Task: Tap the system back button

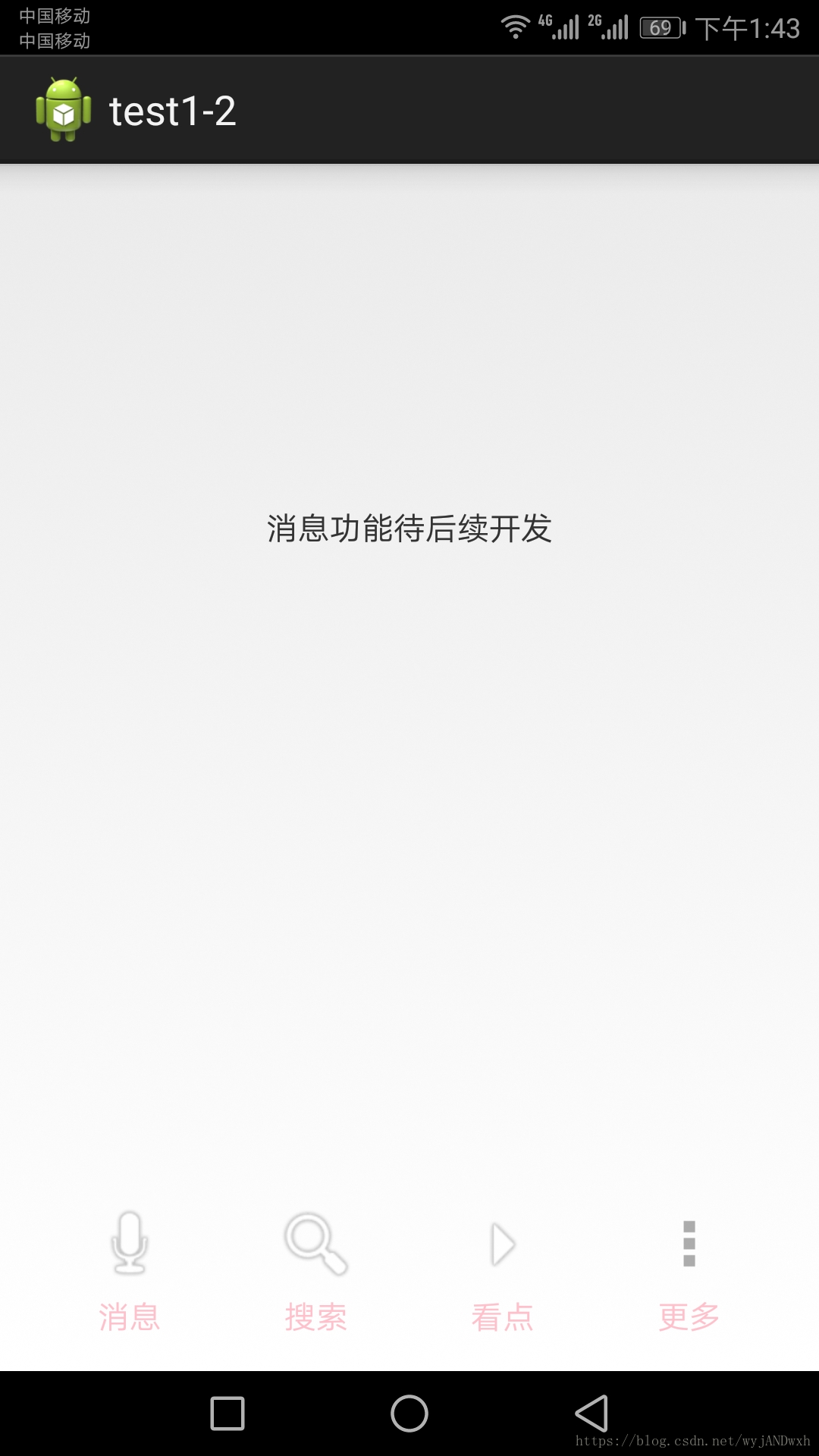Action: (x=591, y=1414)
